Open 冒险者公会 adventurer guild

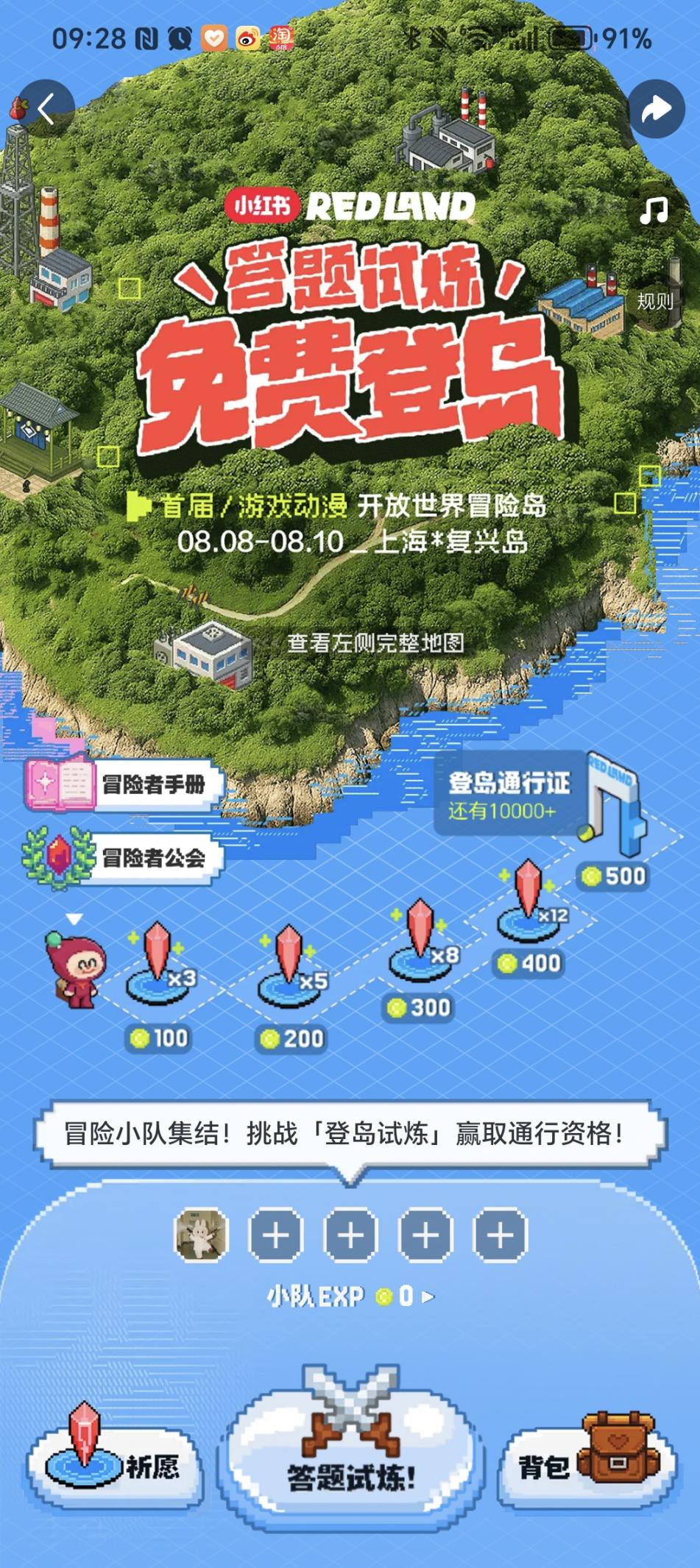tap(123, 856)
